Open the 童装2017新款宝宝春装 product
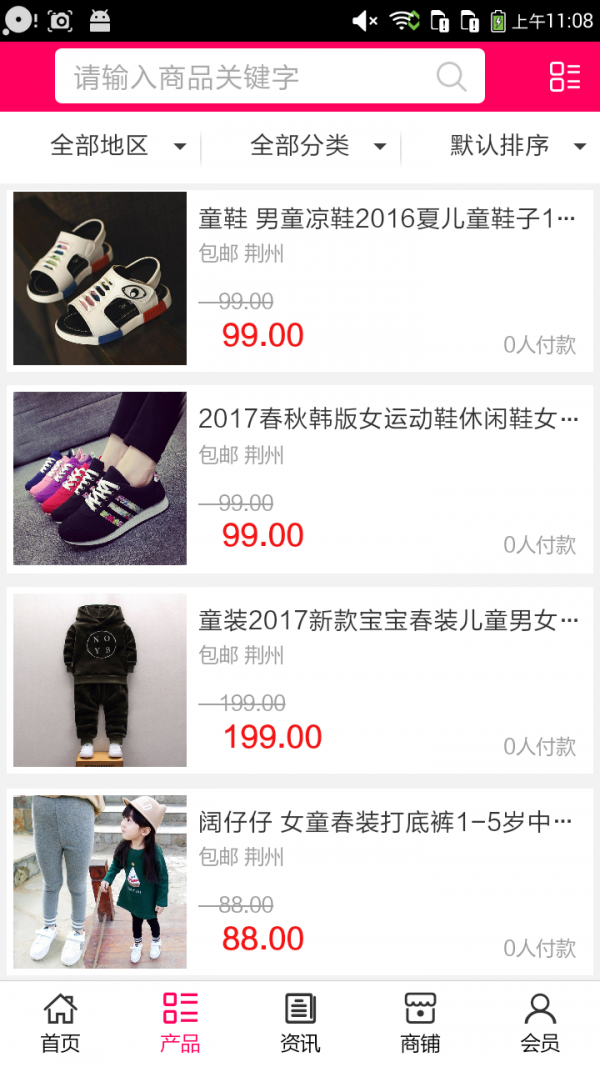Image resolution: width=600 pixels, height=1067 pixels. point(300,680)
